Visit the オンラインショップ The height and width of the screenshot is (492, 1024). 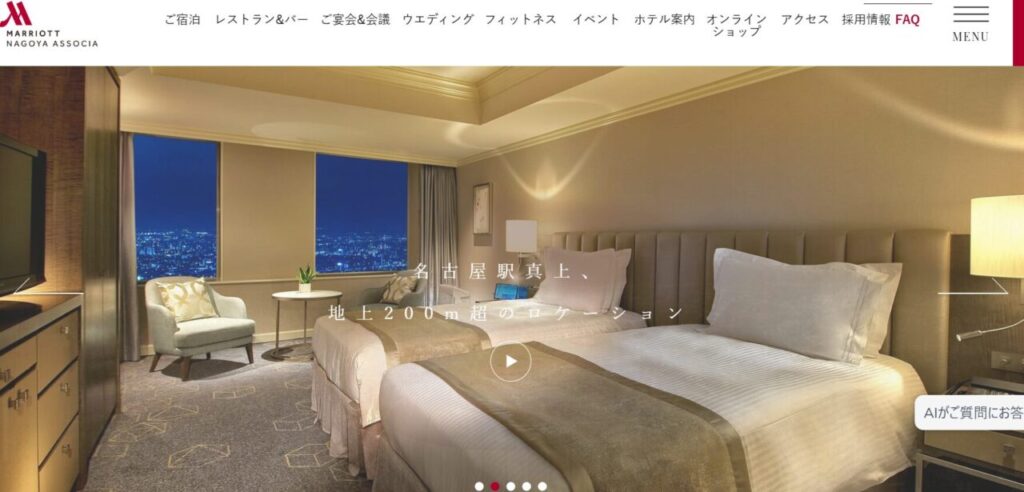[736, 25]
